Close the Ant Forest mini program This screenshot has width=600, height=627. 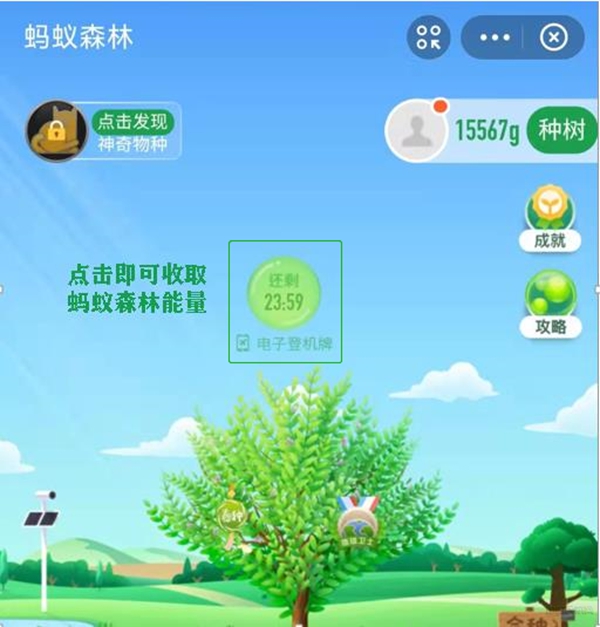[553, 38]
